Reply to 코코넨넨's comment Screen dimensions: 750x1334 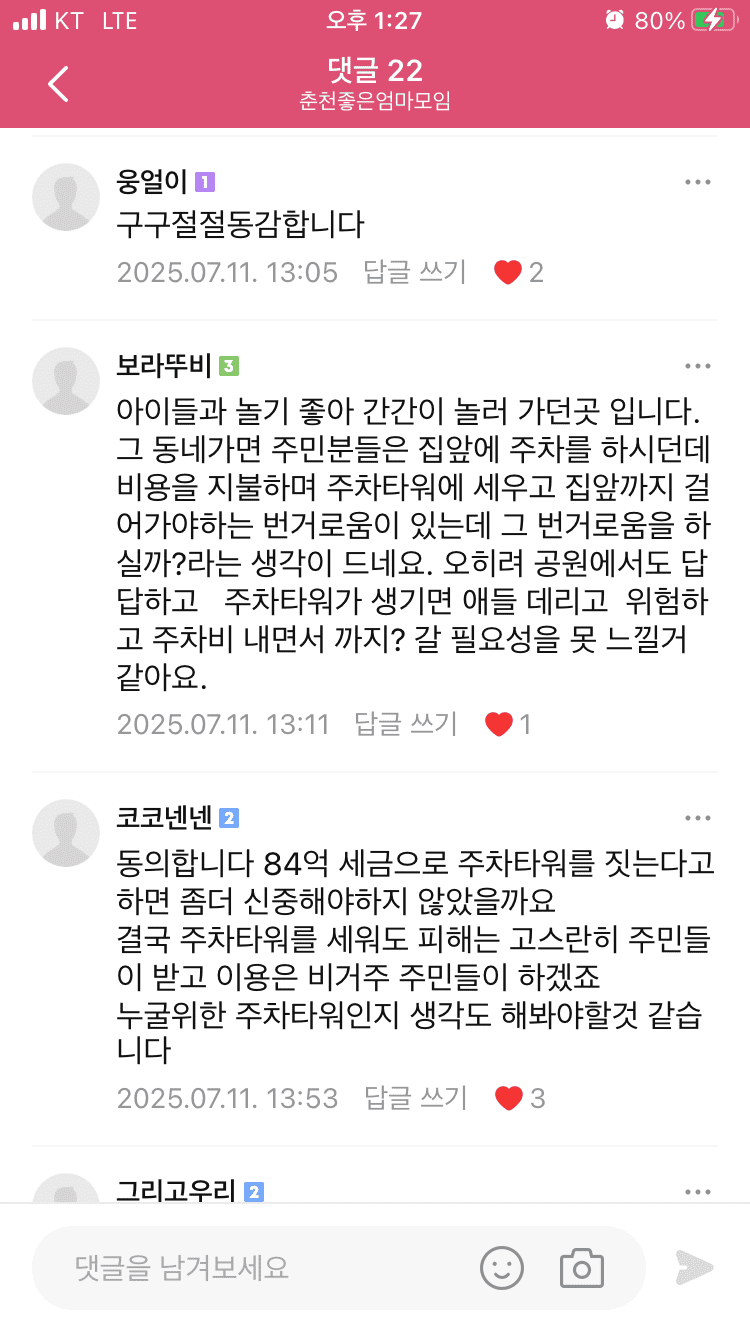point(415,1098)
